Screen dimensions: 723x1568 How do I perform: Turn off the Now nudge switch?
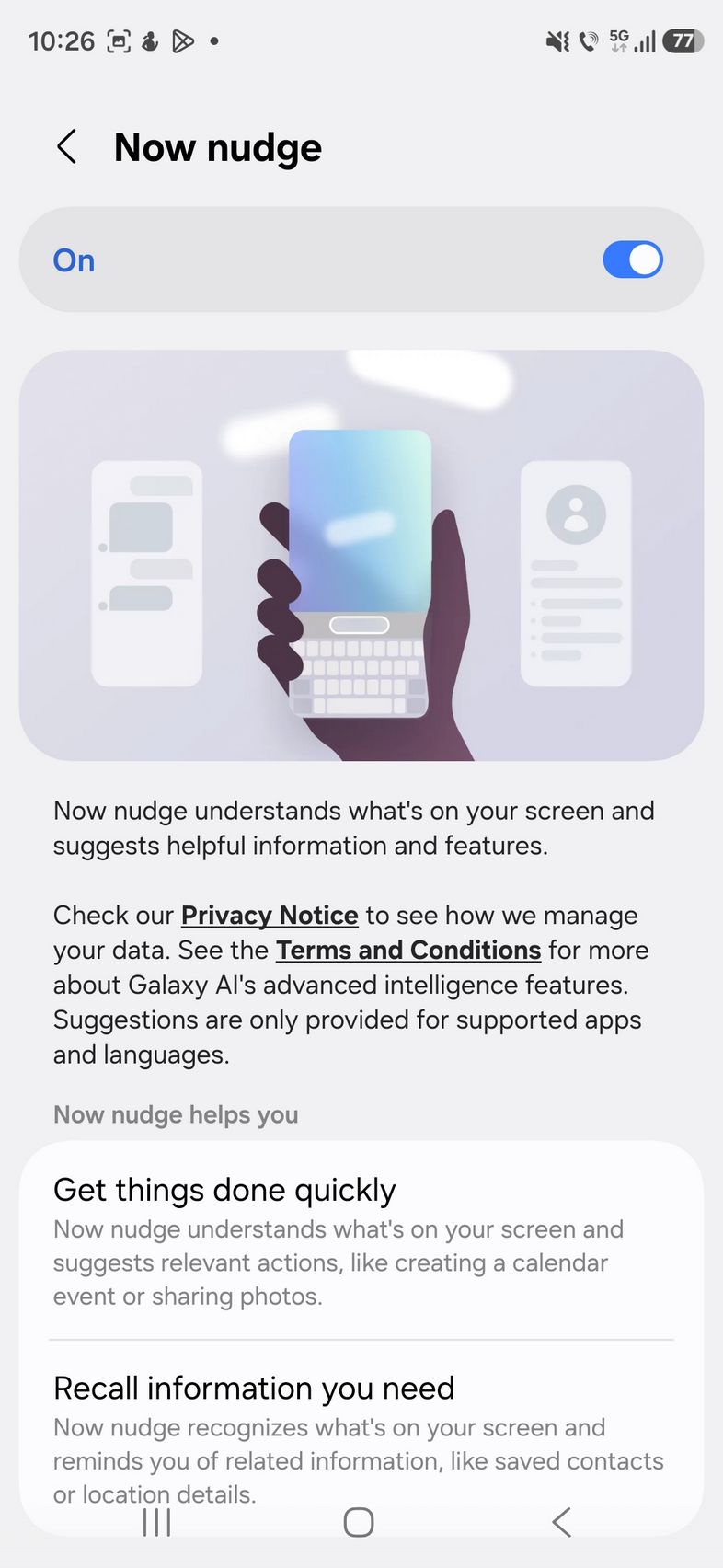tap(633, 259)
